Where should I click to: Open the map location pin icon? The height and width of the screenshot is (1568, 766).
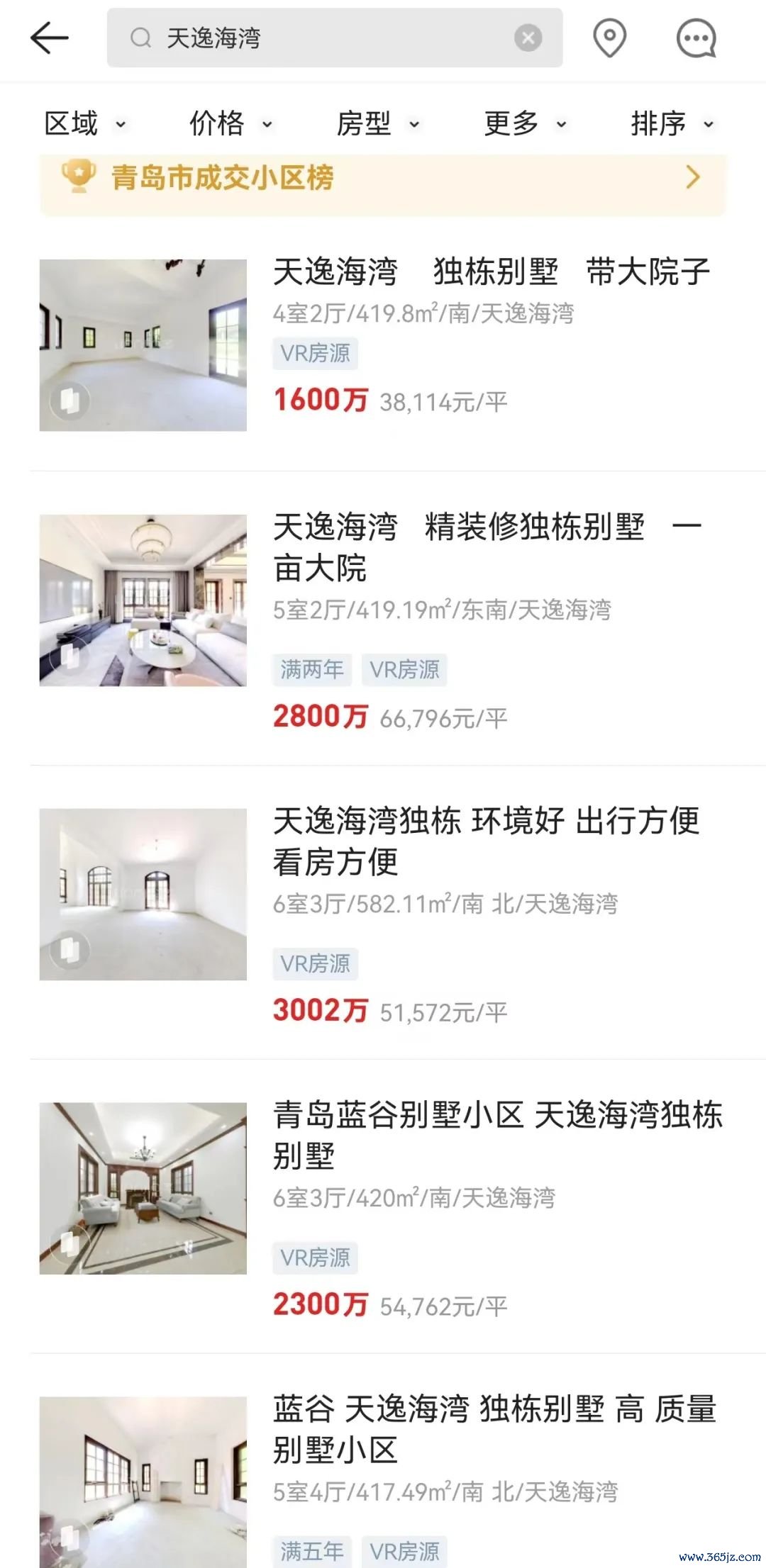tap(609, 38)
